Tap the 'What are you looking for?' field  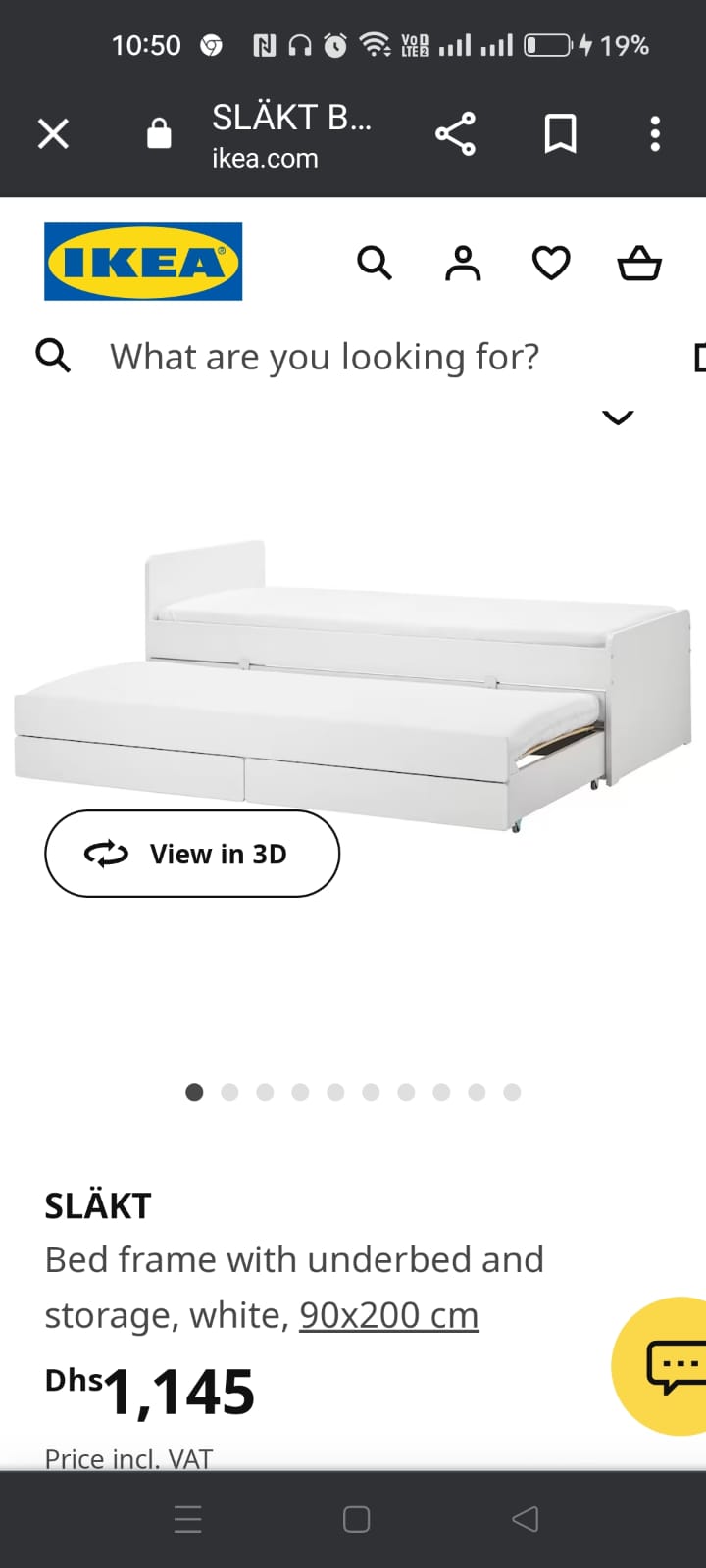tap(324, 357)
